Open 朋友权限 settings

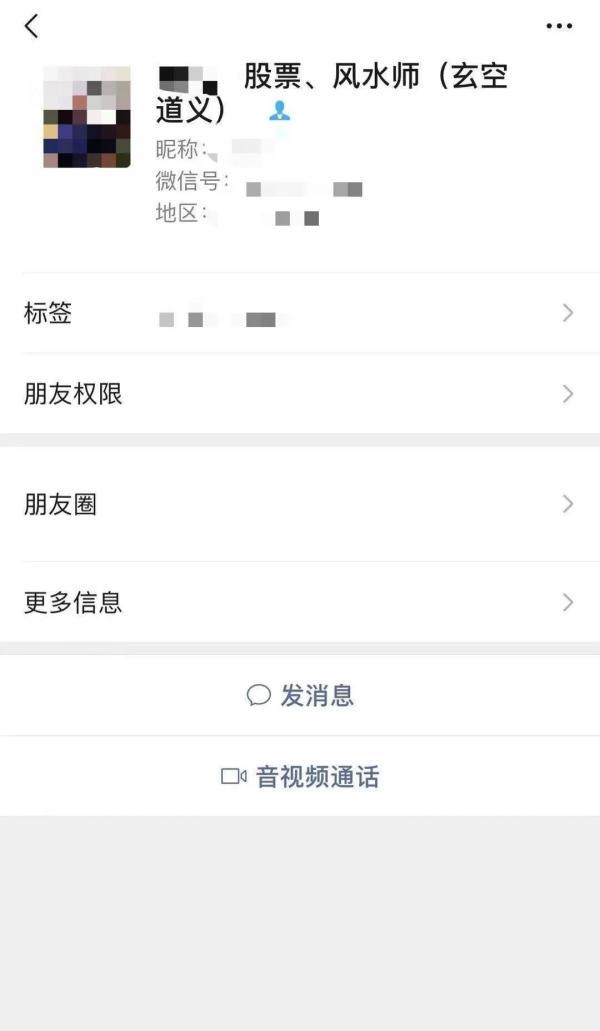point(300,394)
